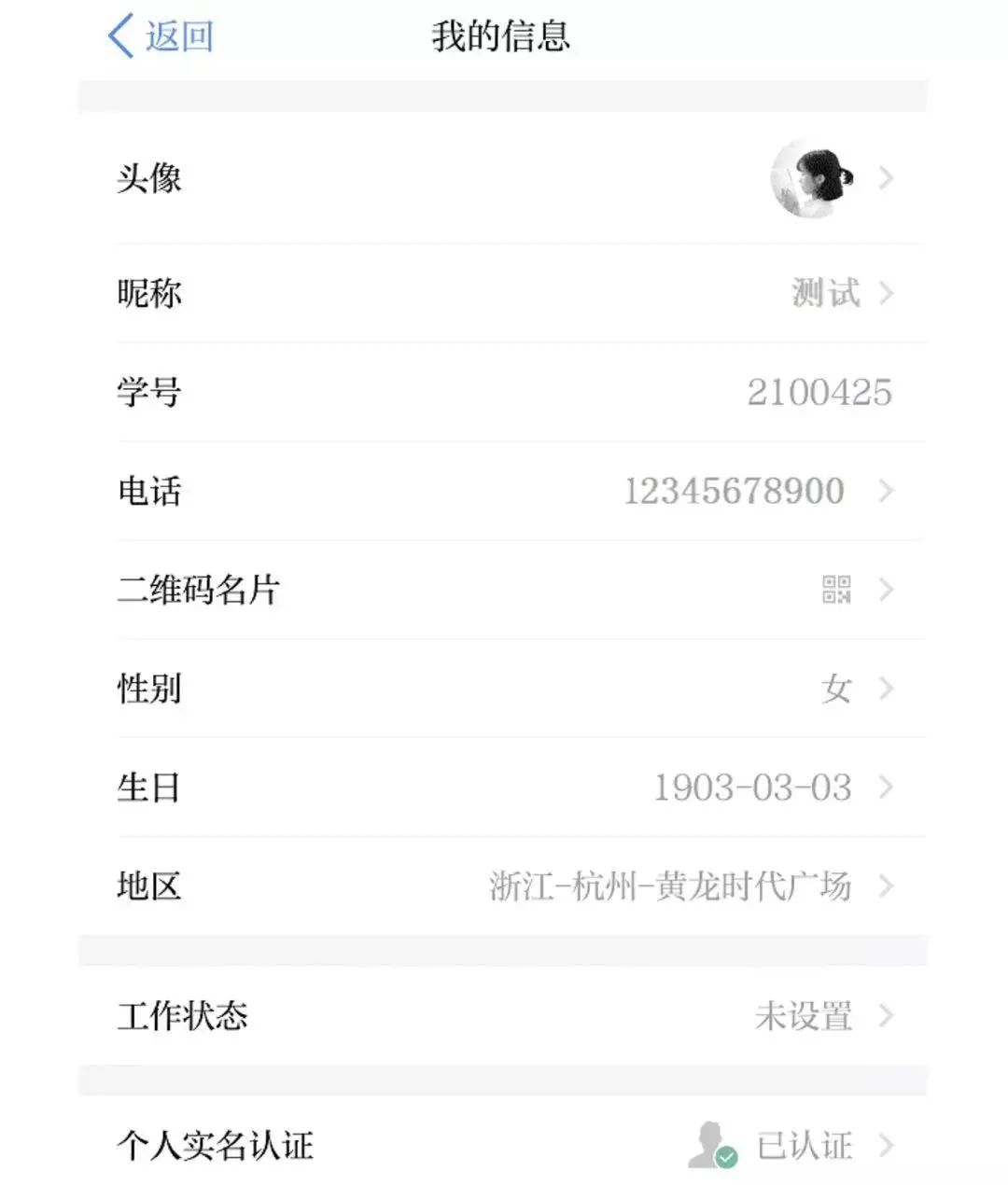Edit the 昵称 nickname row

point(504,294)
